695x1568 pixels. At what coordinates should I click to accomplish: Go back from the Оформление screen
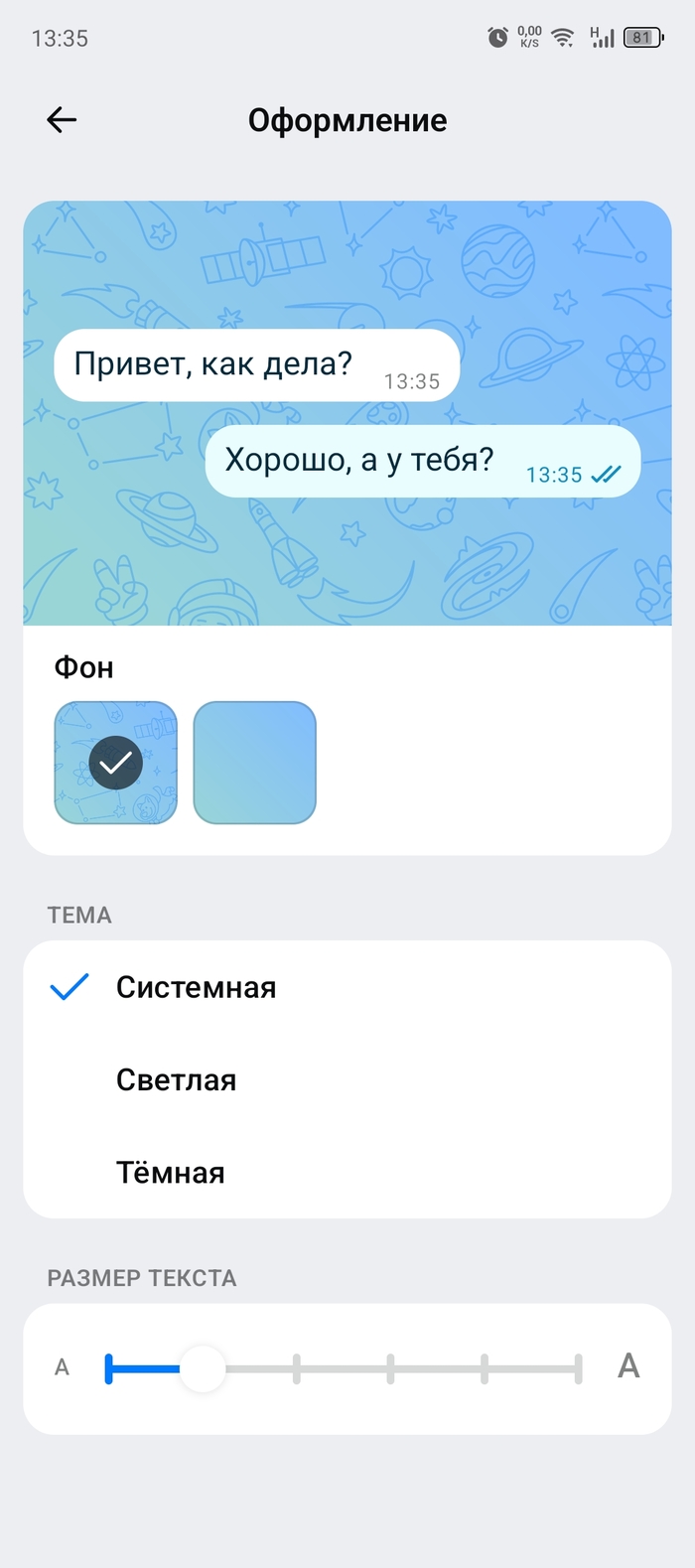coord(62,120)
